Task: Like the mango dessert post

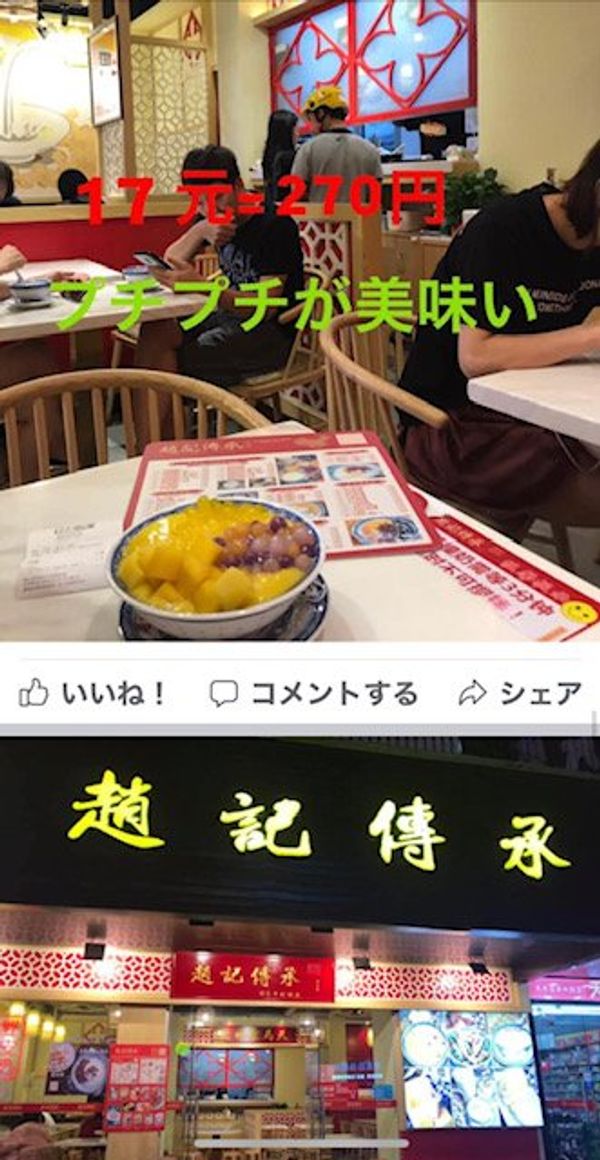Action: point(92,693)
